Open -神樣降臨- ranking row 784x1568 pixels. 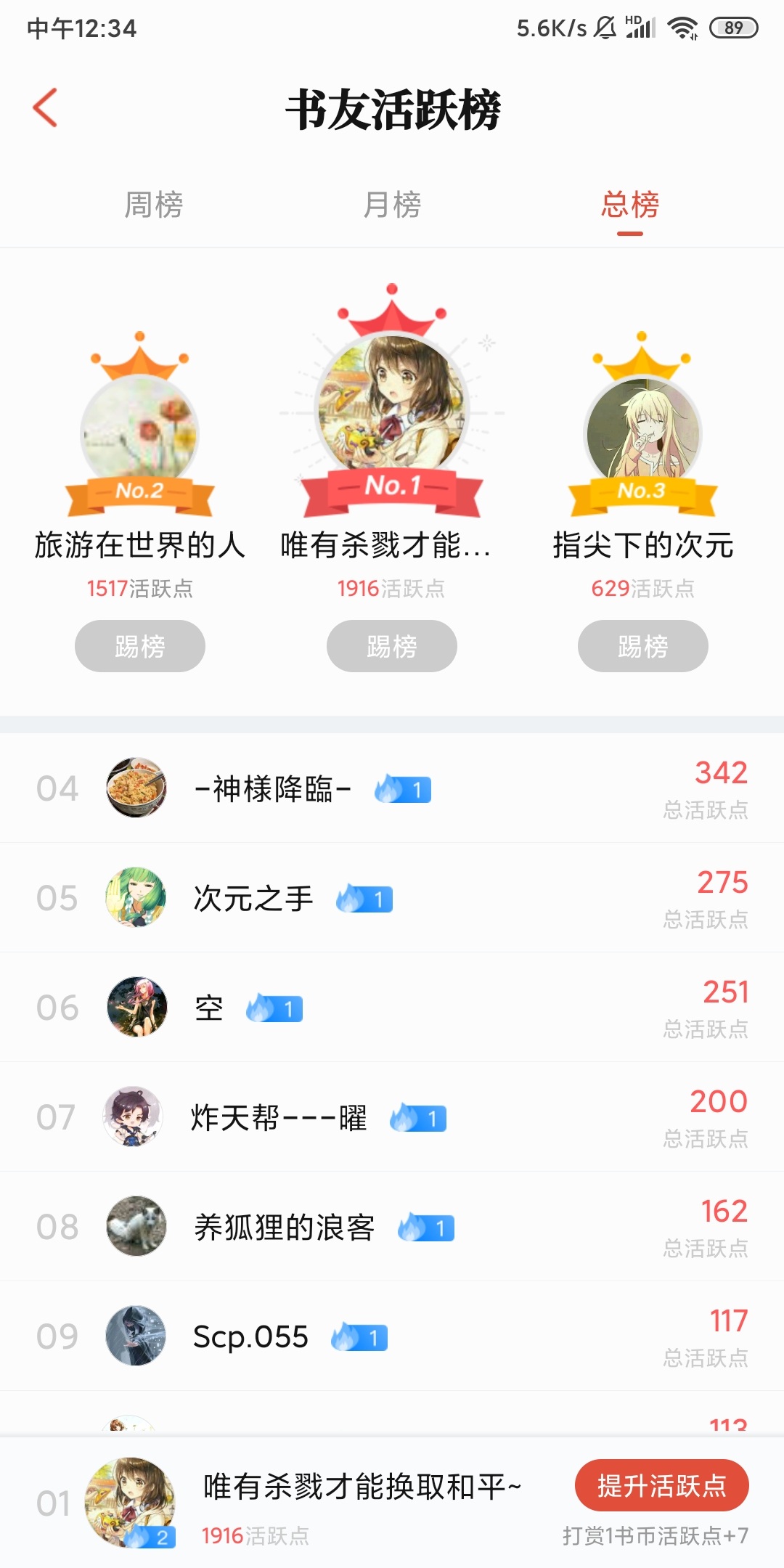[392, 788]
